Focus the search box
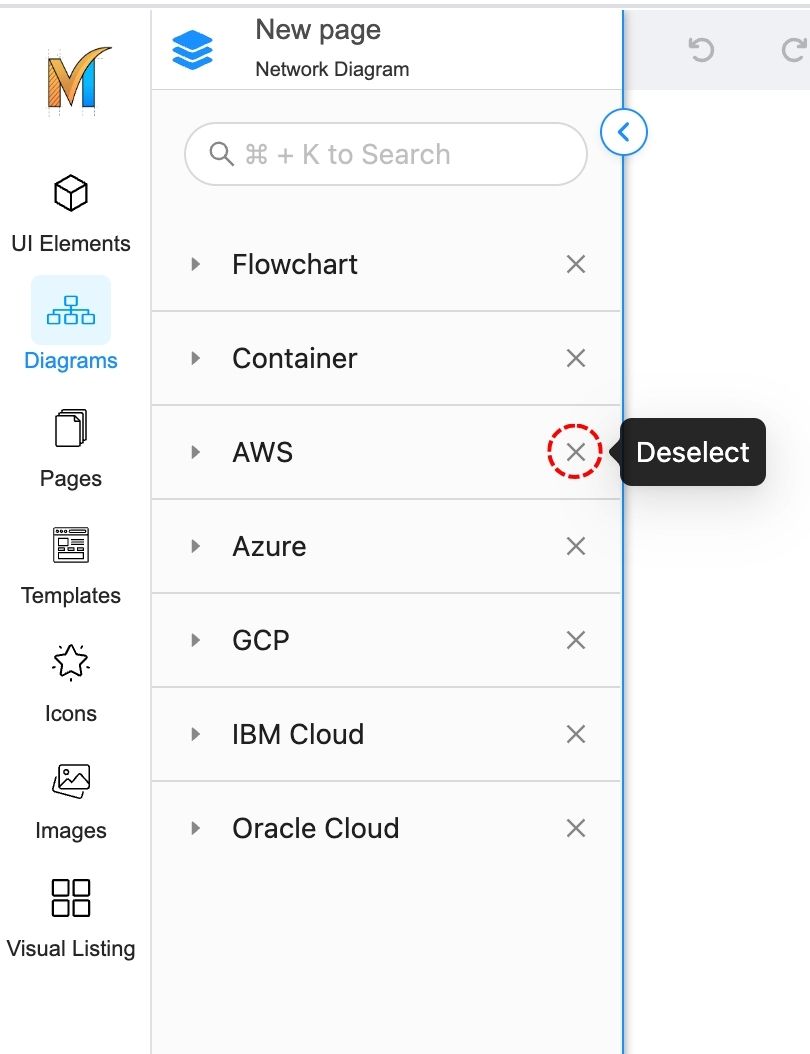 click(386, 154)
